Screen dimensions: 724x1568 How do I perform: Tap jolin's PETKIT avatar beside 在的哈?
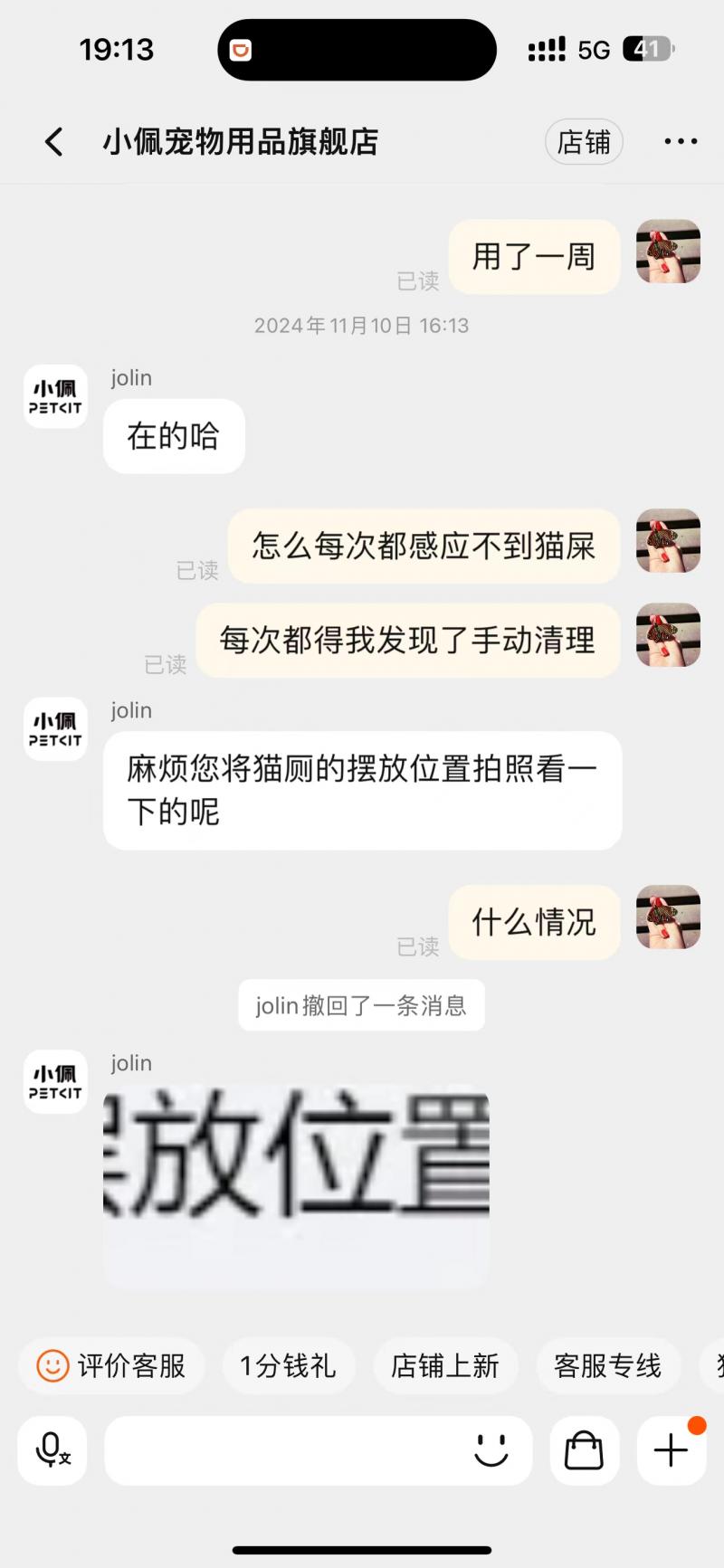55,396
